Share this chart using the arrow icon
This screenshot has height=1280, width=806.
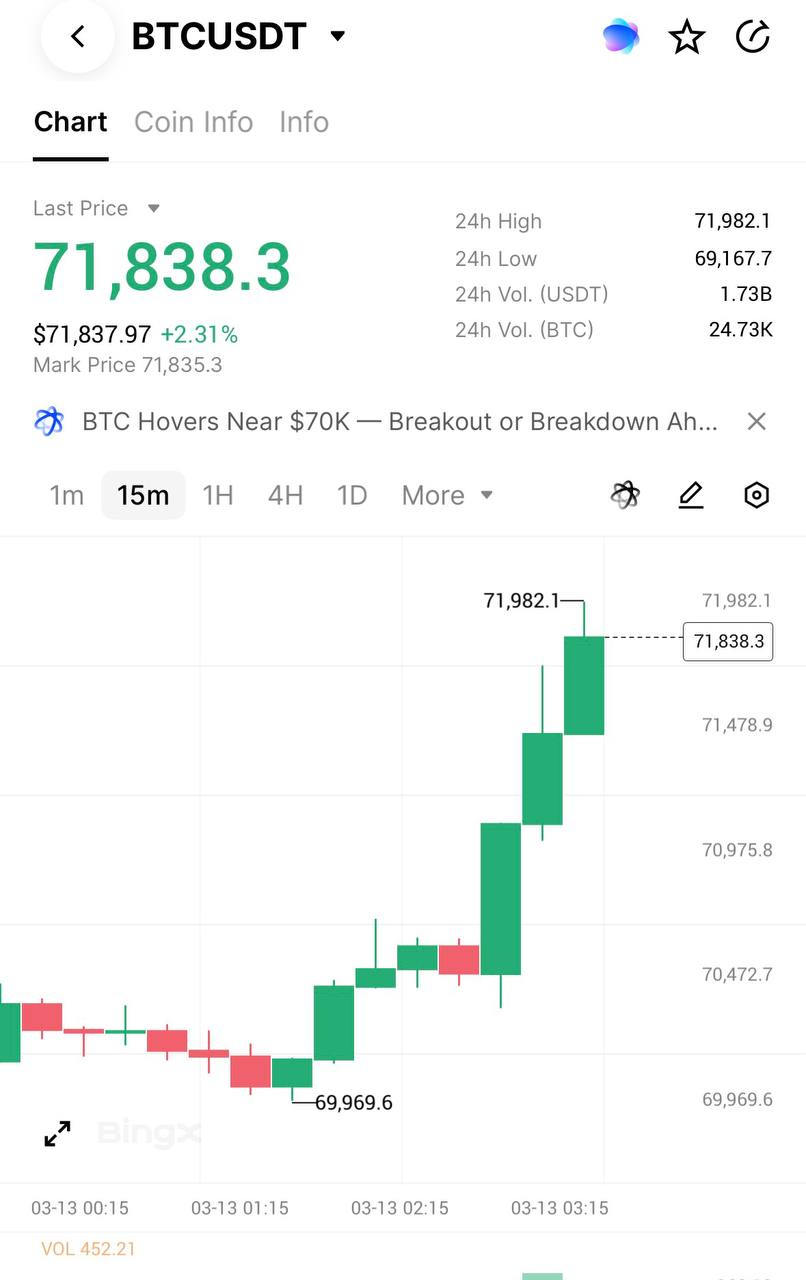click(x=752, y=38)
